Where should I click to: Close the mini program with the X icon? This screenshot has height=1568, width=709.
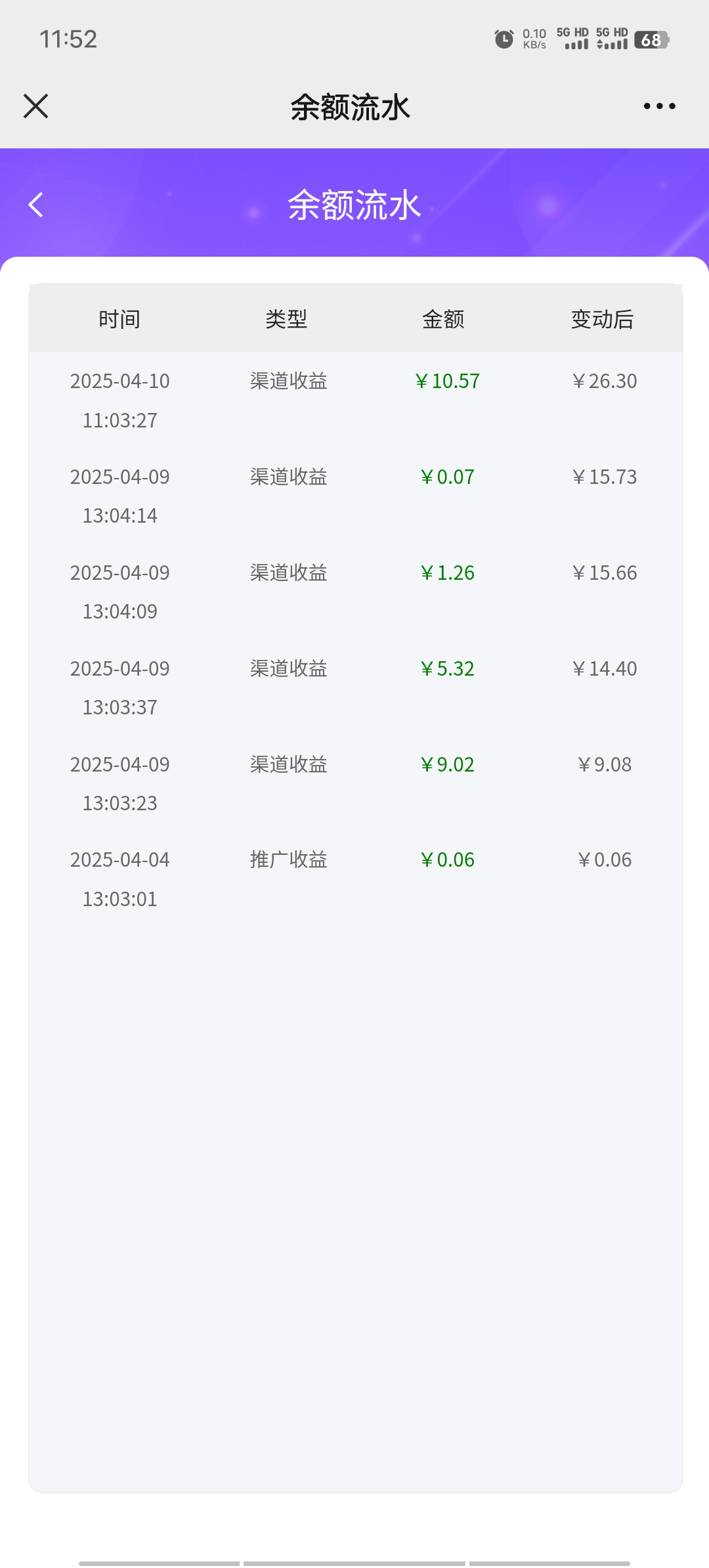click(36, 106)
